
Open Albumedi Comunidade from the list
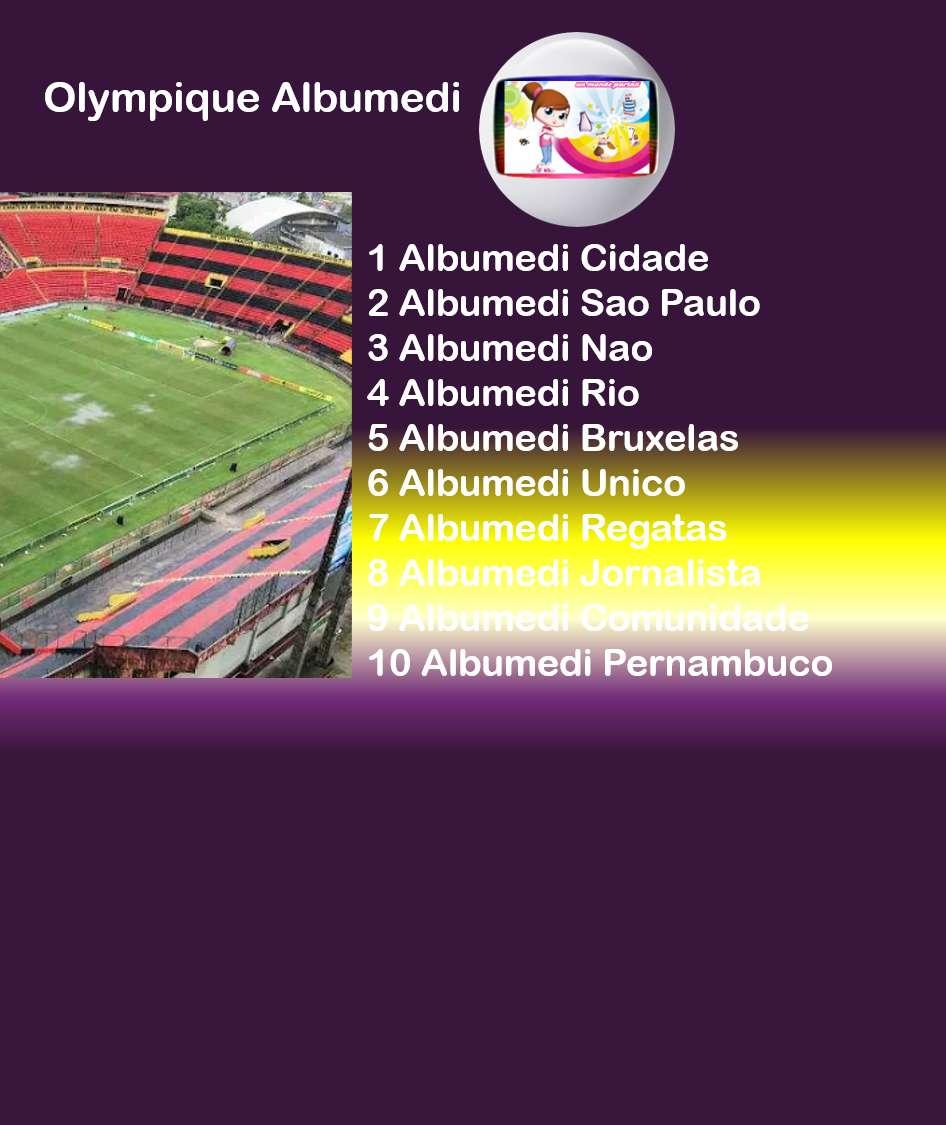coord(588,619)
